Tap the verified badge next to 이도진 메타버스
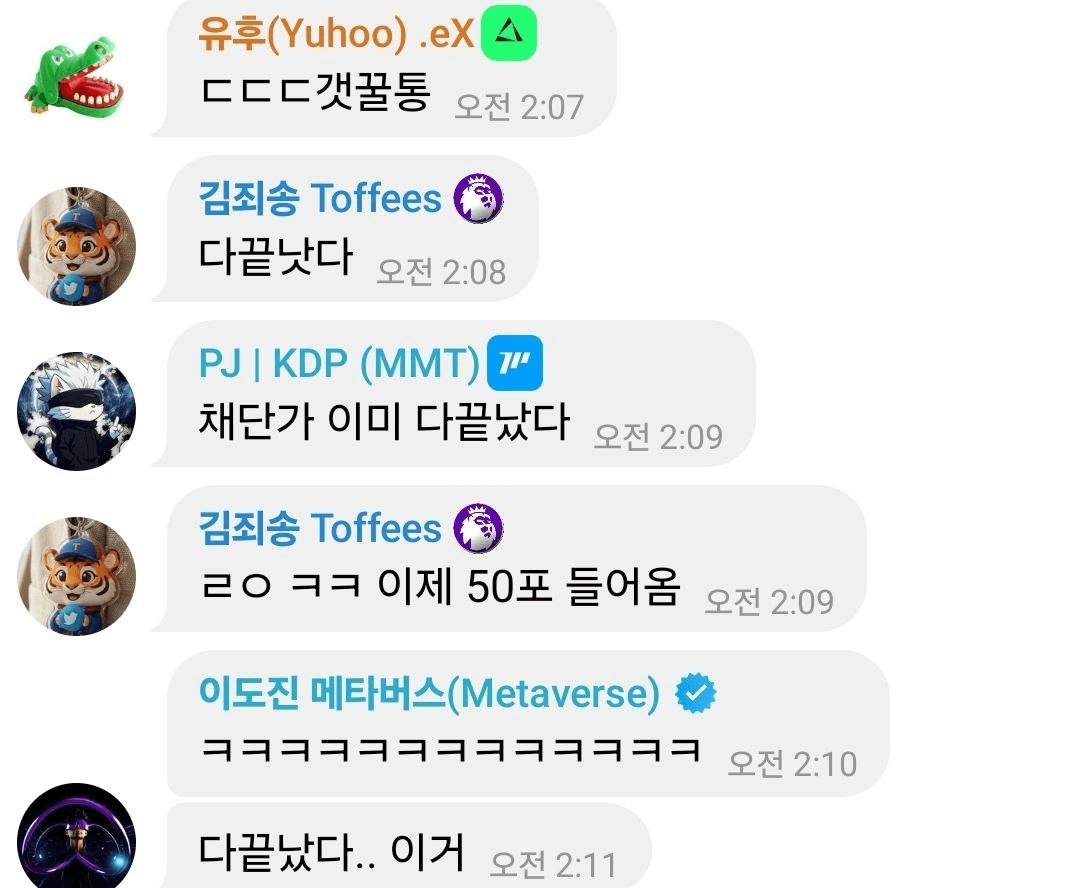The image size is (1080, 888). pyautogui.click(x=696, y=693)
